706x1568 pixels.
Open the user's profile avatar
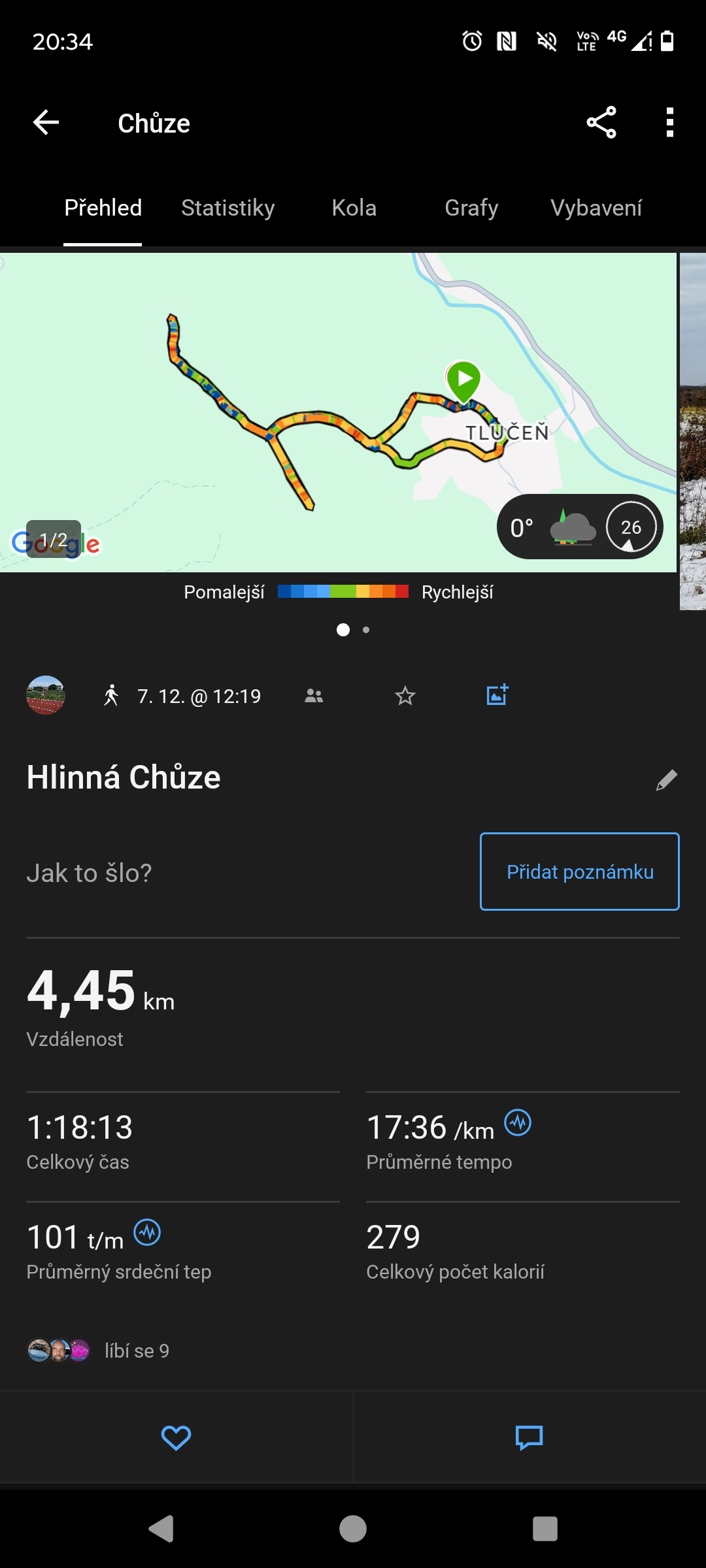(46, 695)
